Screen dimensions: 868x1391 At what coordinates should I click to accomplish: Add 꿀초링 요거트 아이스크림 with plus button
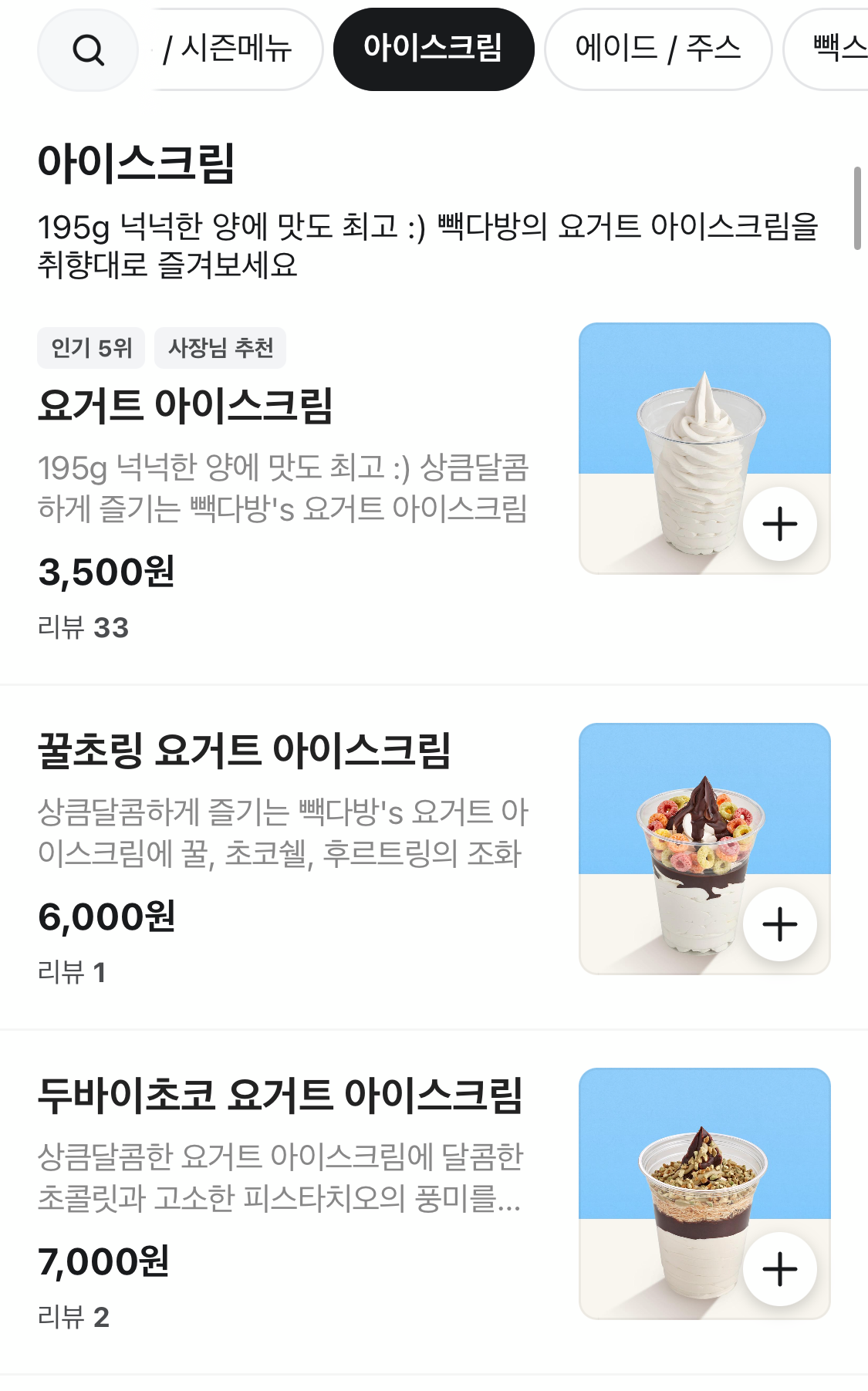coord(779,924)
